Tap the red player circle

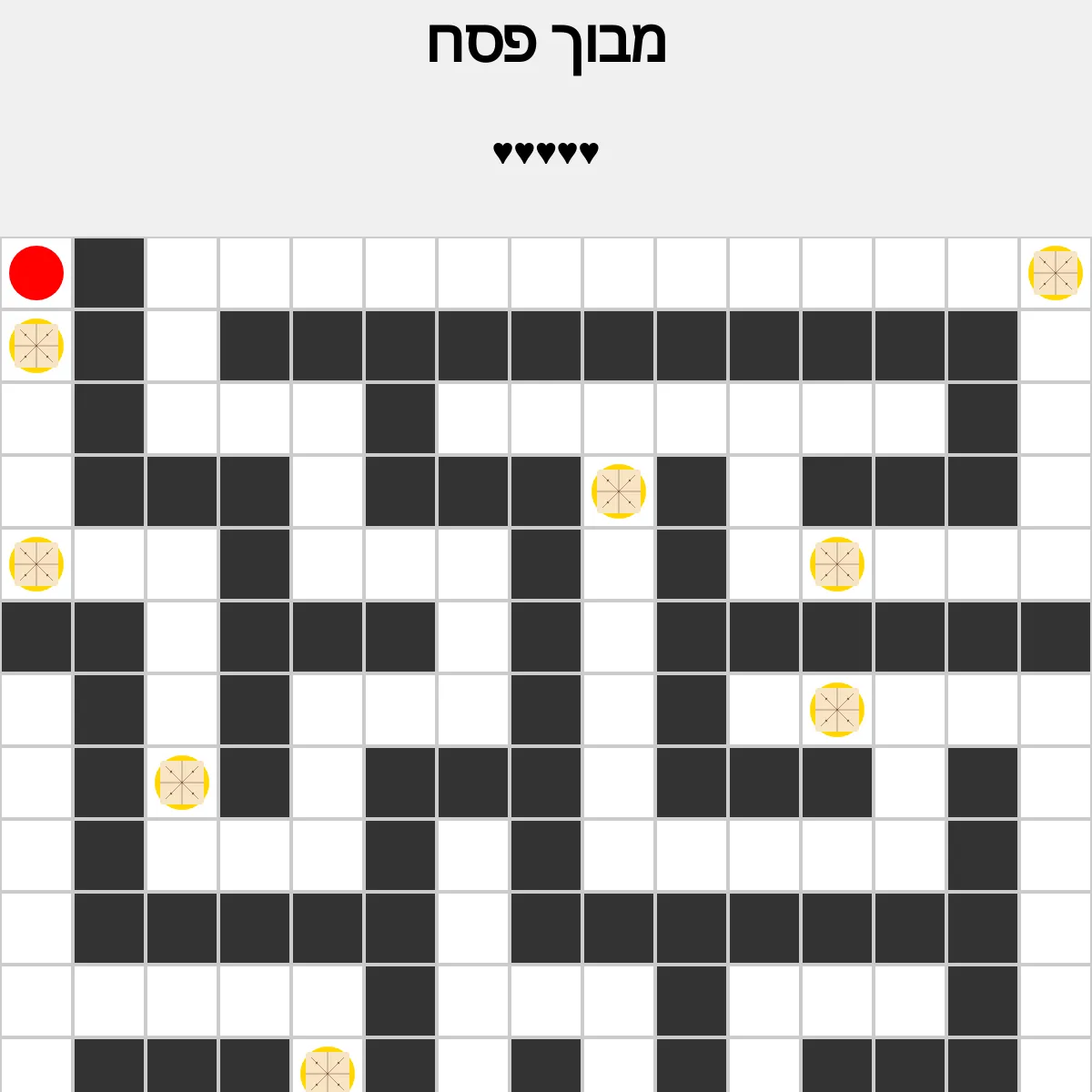(x=36, y=273)
